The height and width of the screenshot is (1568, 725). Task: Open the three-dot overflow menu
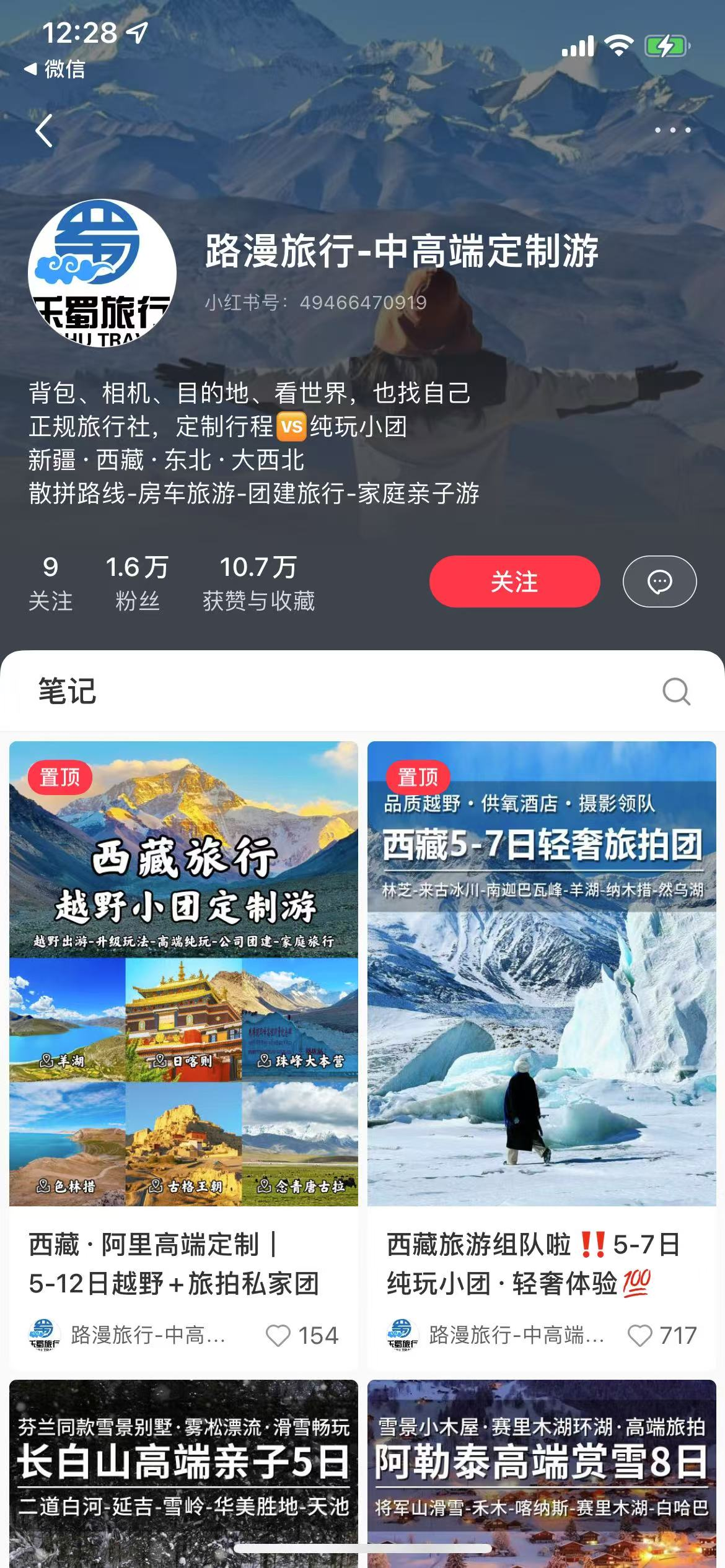point(672,130)
